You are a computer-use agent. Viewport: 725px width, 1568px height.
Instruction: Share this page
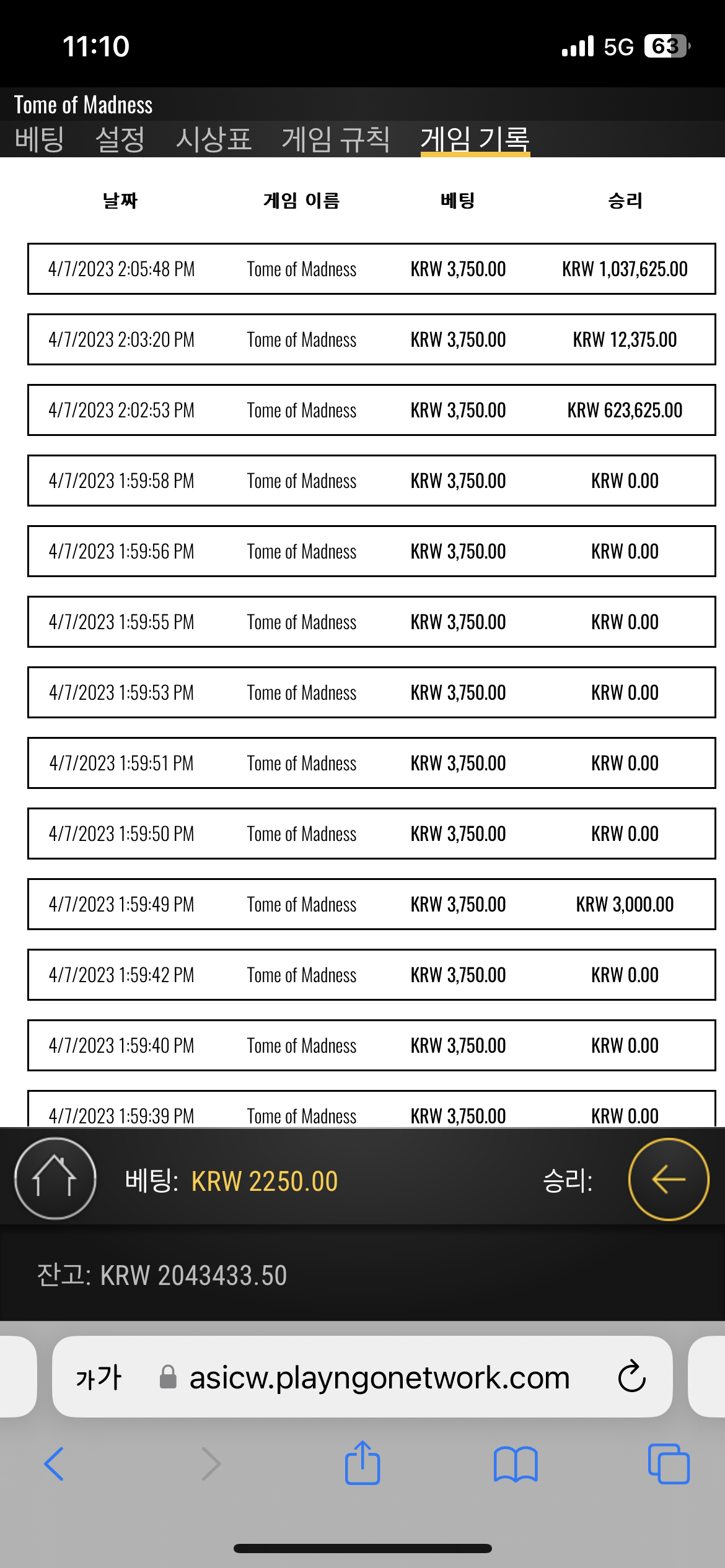point(362,1462)
